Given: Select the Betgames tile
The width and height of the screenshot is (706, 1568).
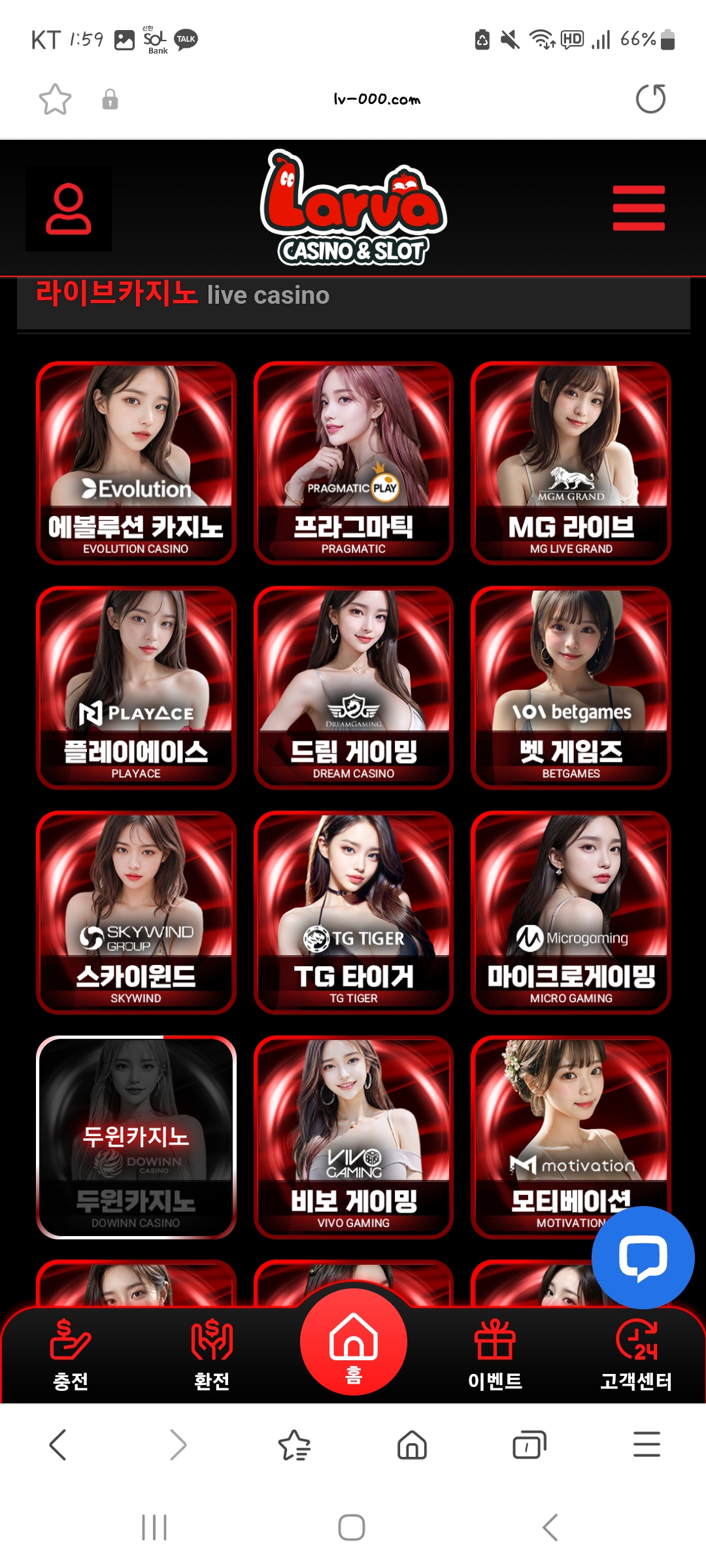Looking at the screenshot, I should point(571,687).
